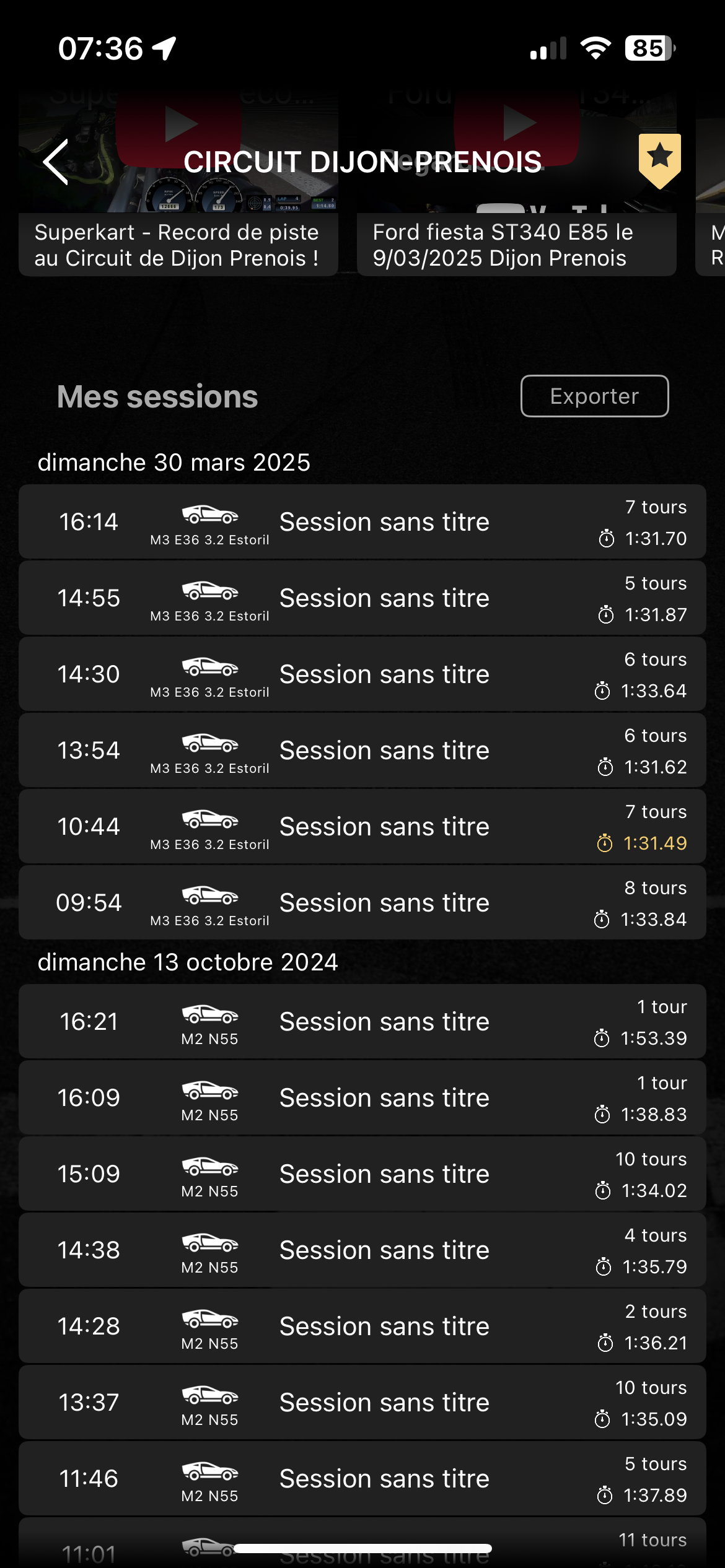Select the 16:09 session timed 1:38.83
Image resolution: width=725 pixels, height=1568 pixels.
click(x=362, y=1098)
